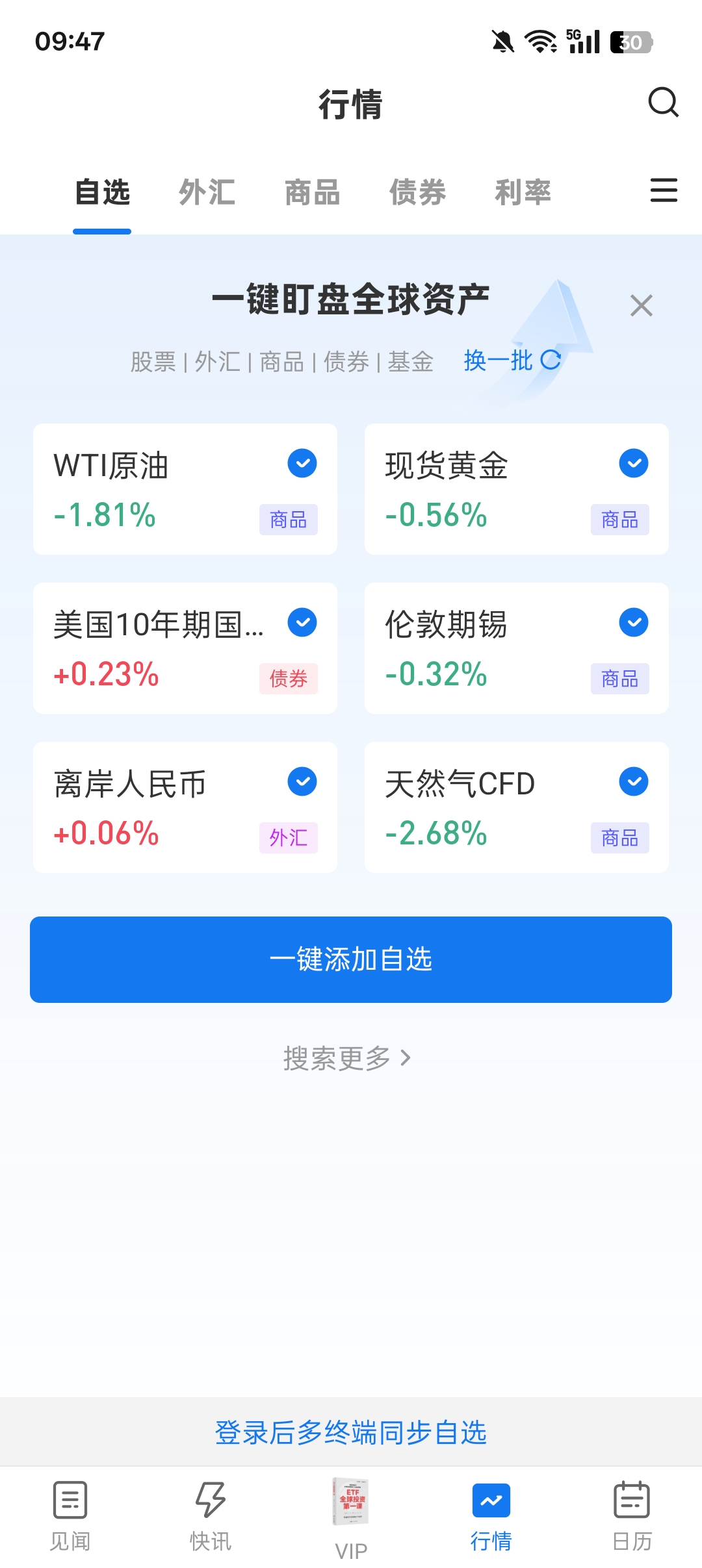The height and width of the screenshot is (1568, 702).
Task: Uncheck the 美国10年期国债 card
Action: point(302,623)
